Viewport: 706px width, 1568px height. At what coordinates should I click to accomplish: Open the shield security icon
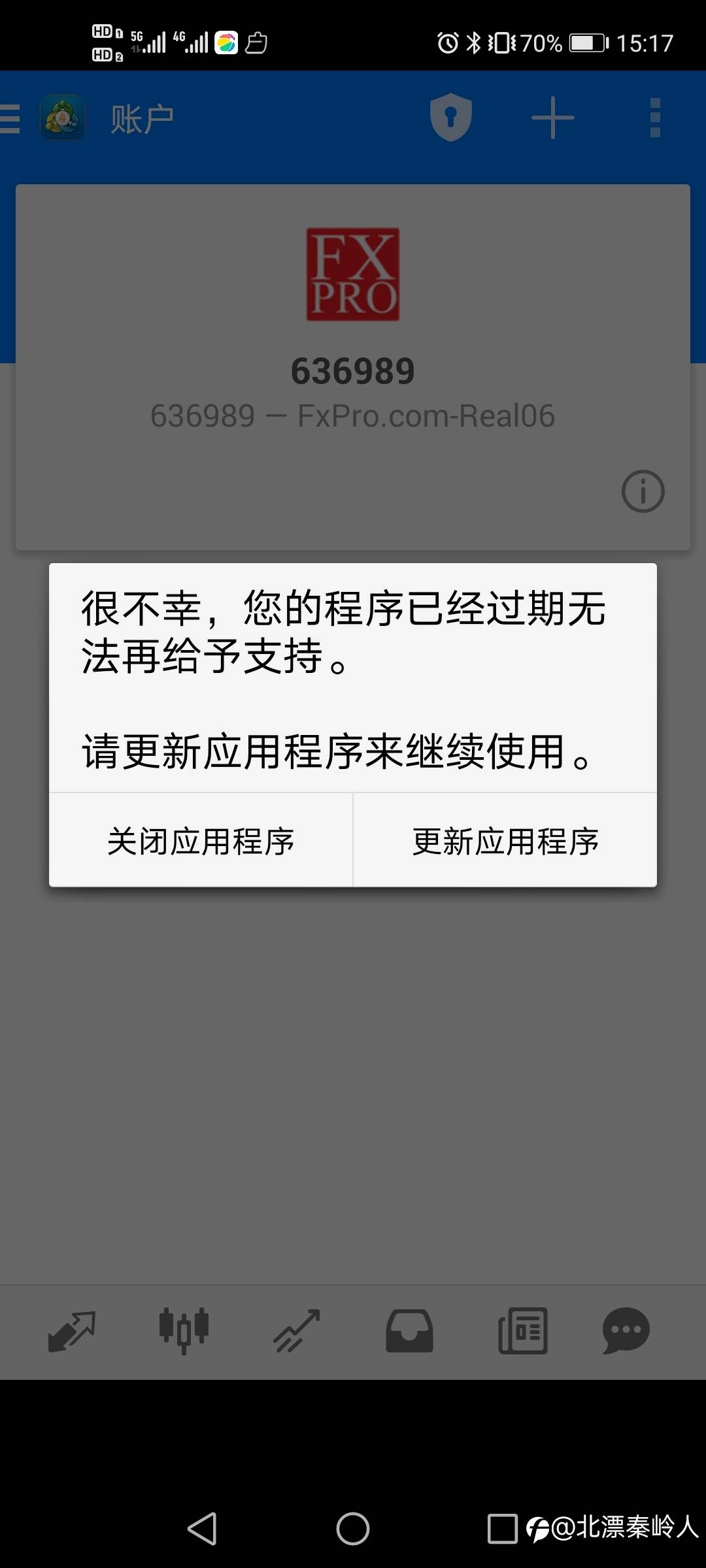(x=451, y=118)
